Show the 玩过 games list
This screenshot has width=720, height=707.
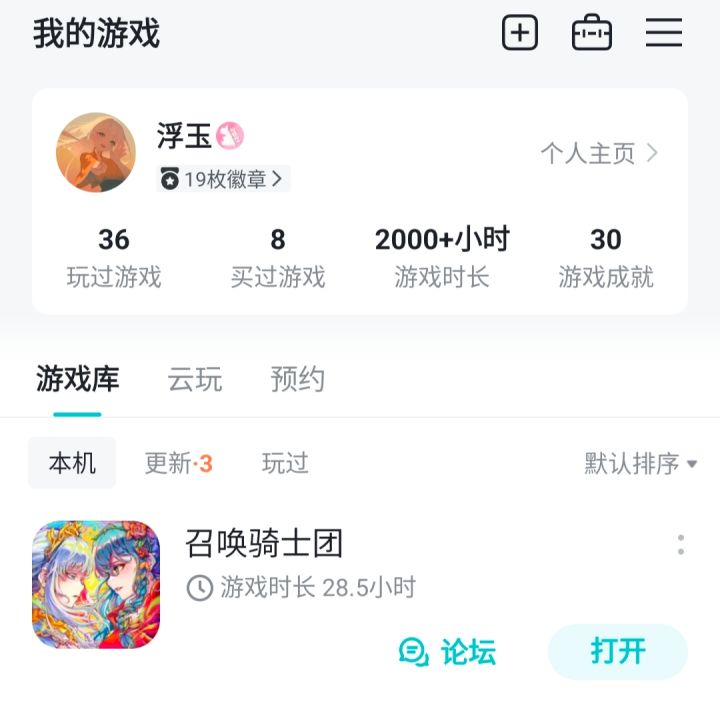285,463
